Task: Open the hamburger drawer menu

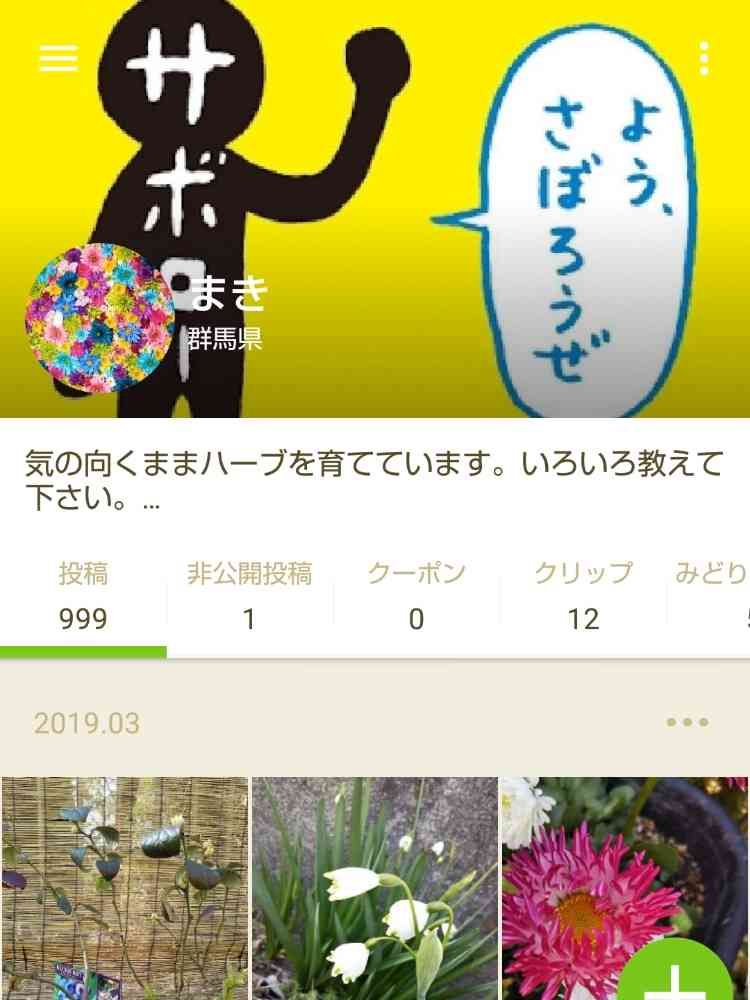Action: (x=58, y=59)
